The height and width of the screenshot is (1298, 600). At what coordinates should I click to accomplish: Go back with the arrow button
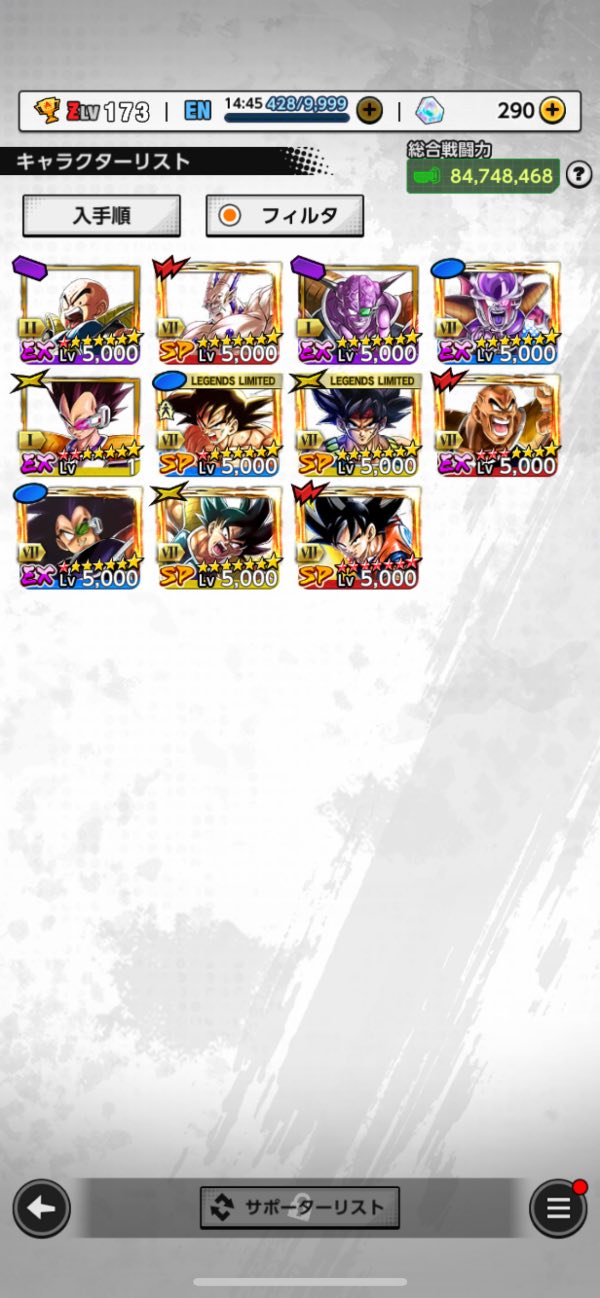[41, 1208]
